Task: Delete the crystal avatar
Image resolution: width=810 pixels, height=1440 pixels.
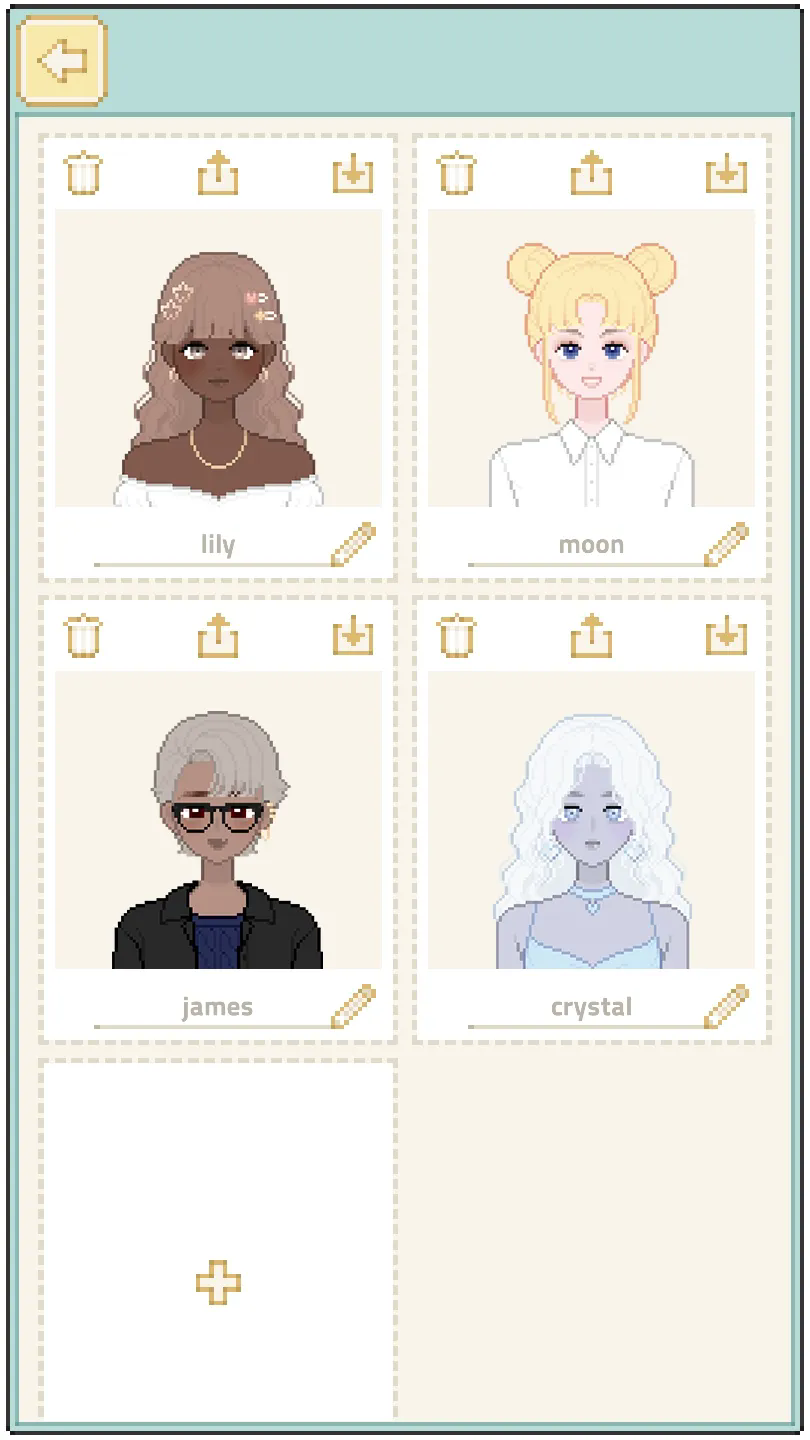Action: pyautogui.click(x=457, y=635)
